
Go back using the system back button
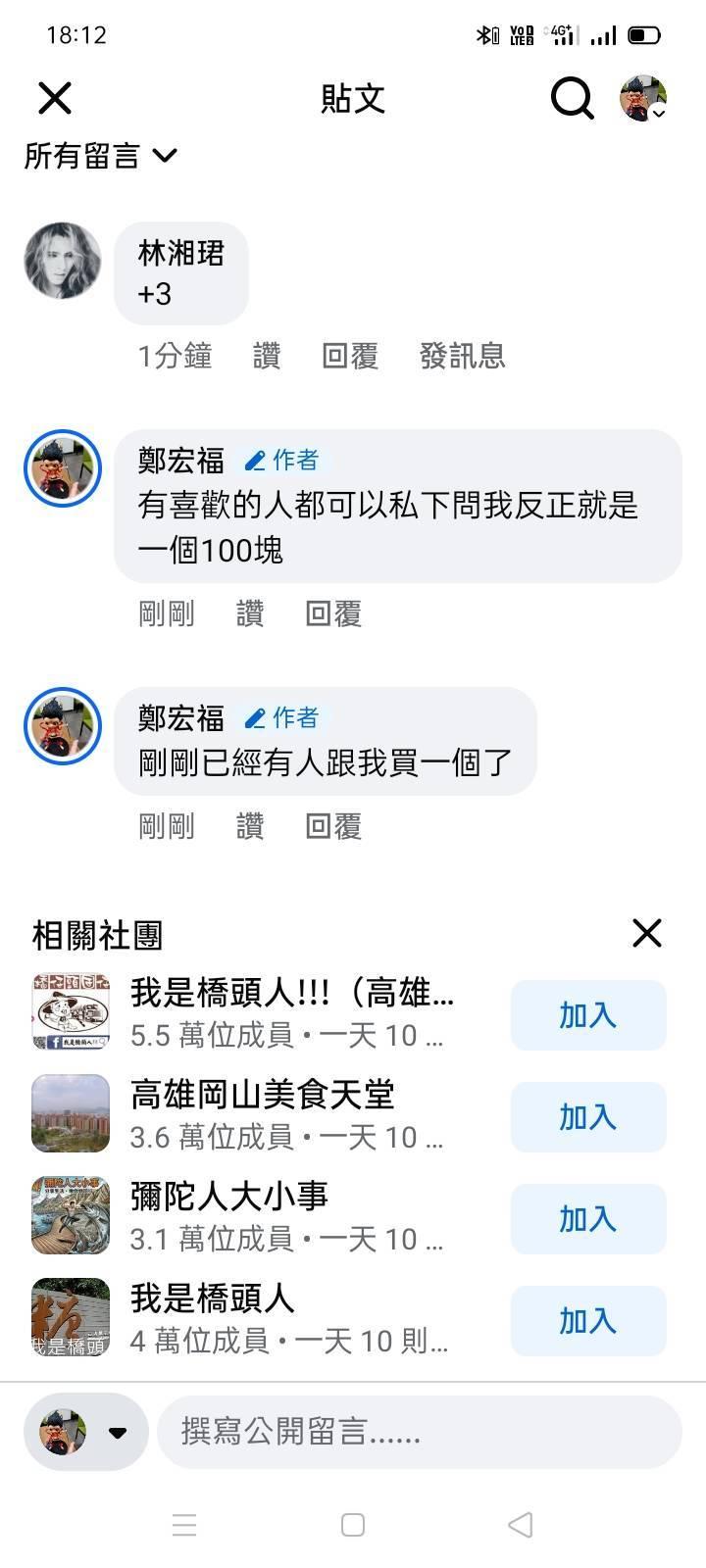coord(521,1525)
